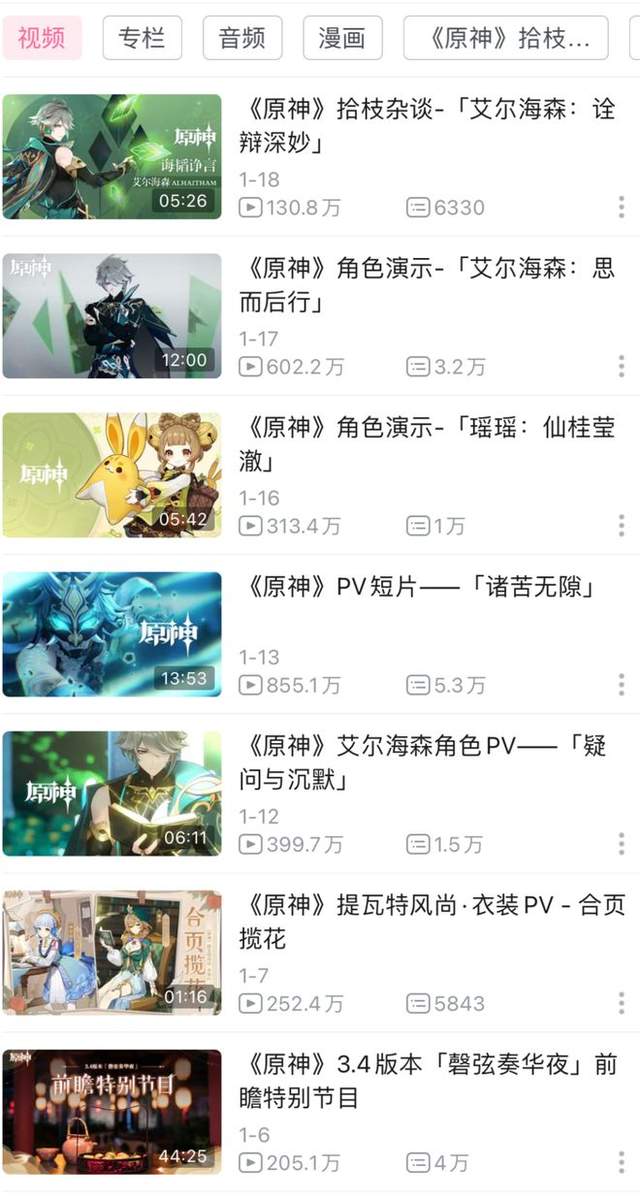Switch to the 音频 chip
The image size is (640, 1199).
coord(242,38)
